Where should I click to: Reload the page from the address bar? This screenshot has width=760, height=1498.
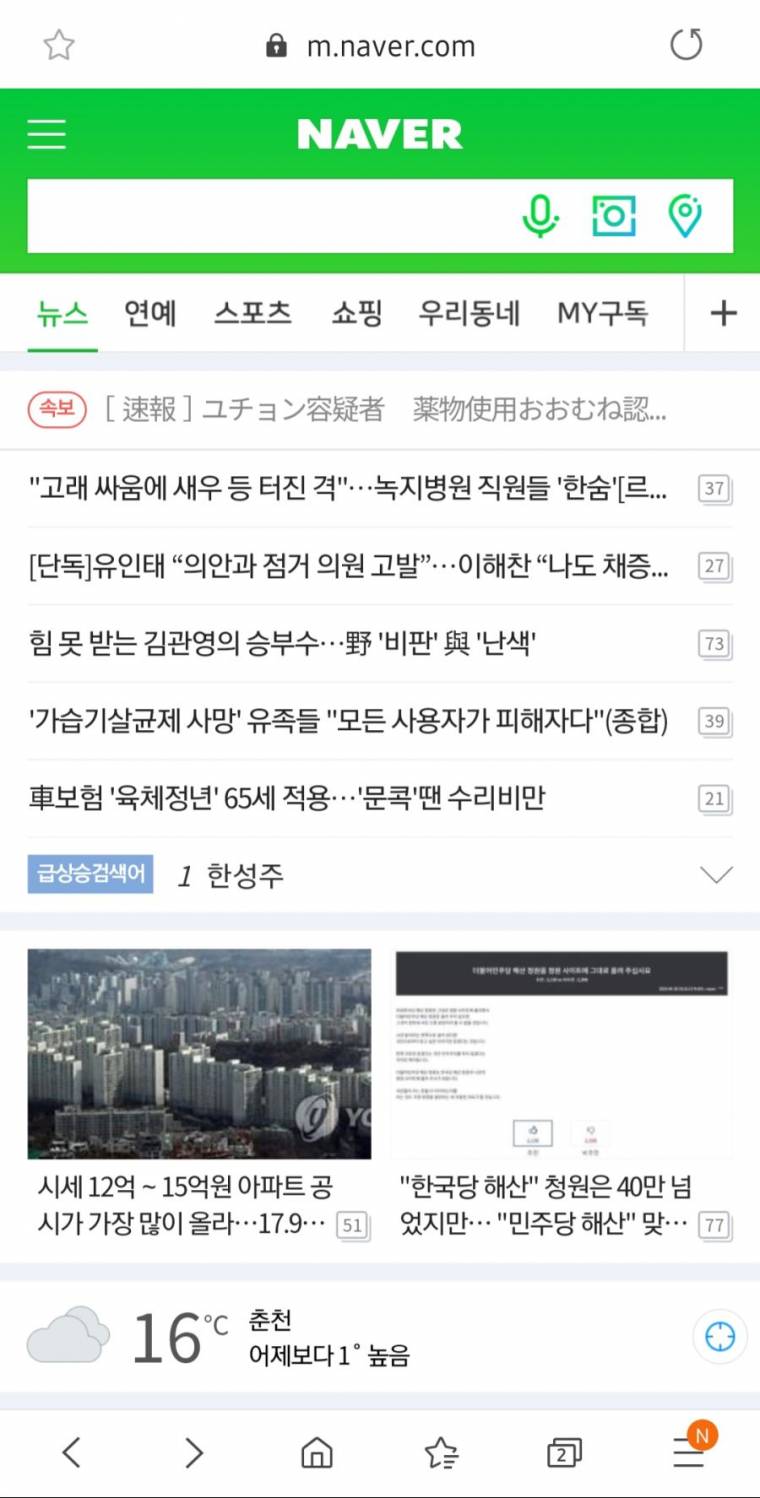point(686,45)
